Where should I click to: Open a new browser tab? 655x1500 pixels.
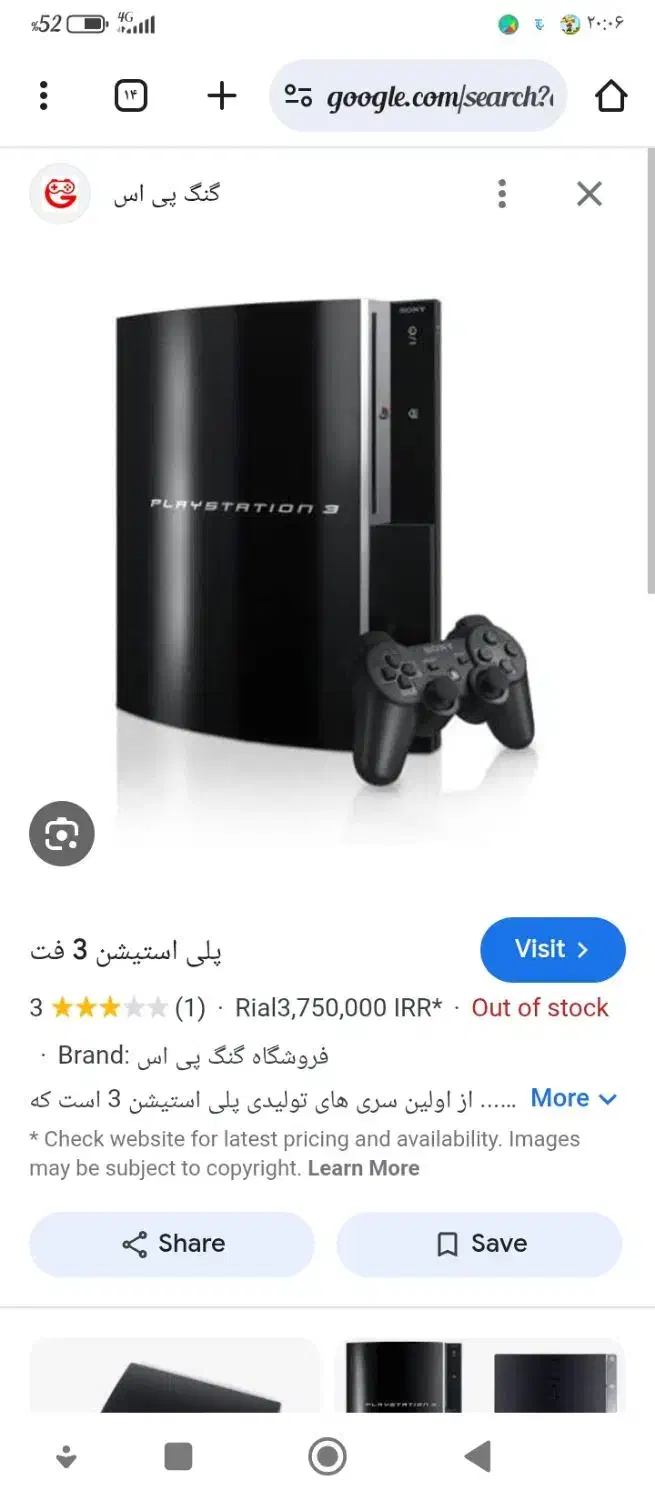tap(221, 96)
